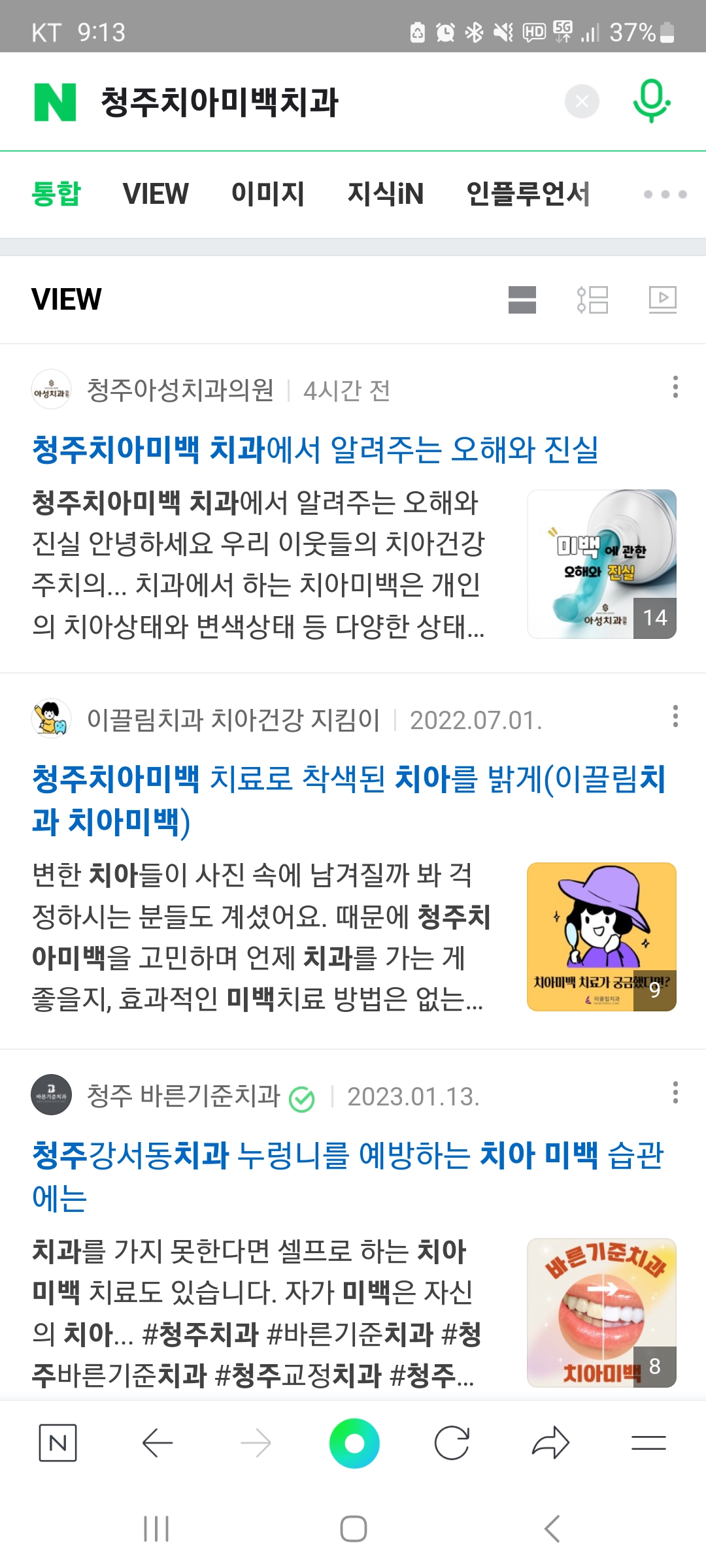Switch VIEW results to list layout
This screenshot has height=1568, width=706.
(592, 300)
